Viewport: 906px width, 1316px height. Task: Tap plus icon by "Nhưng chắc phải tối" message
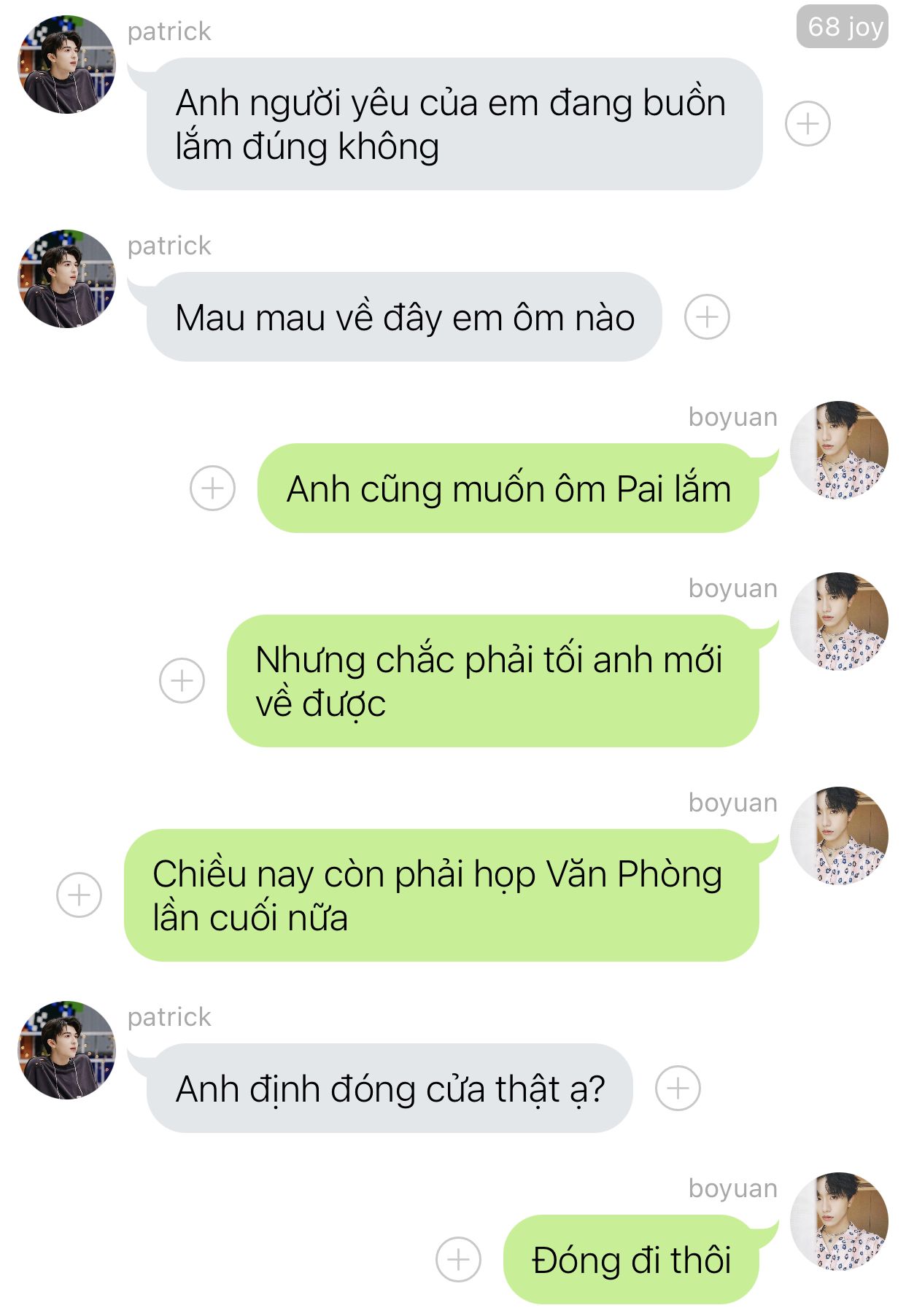tap(182, 680)
